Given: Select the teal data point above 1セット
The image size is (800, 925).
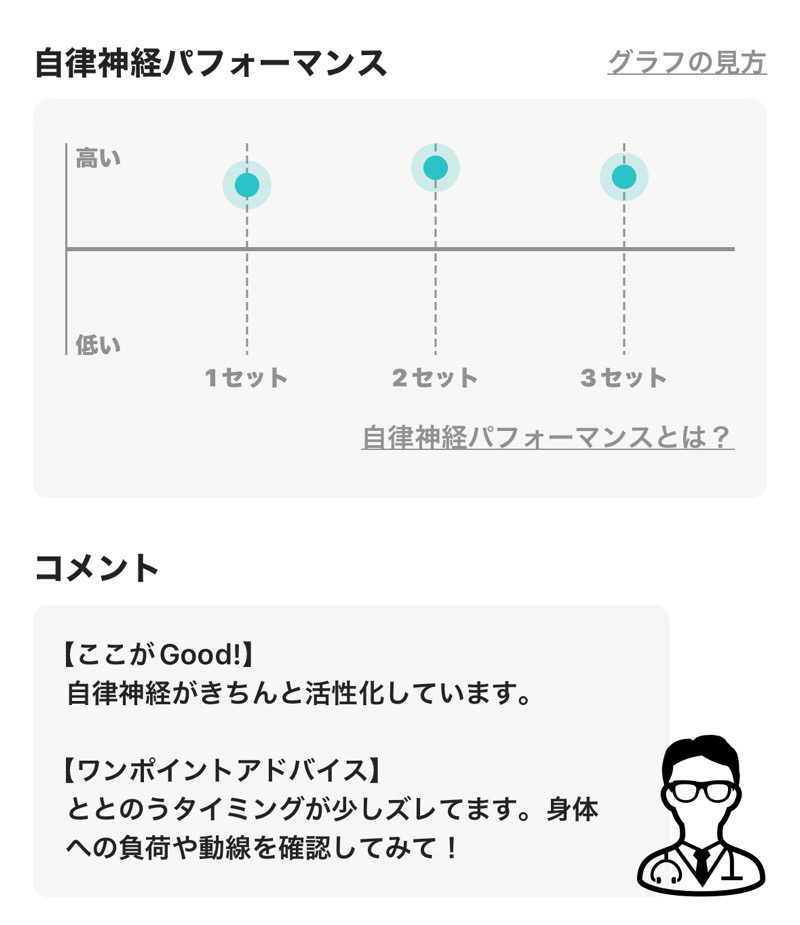Looking at the screenshot, I should (247, 184).
